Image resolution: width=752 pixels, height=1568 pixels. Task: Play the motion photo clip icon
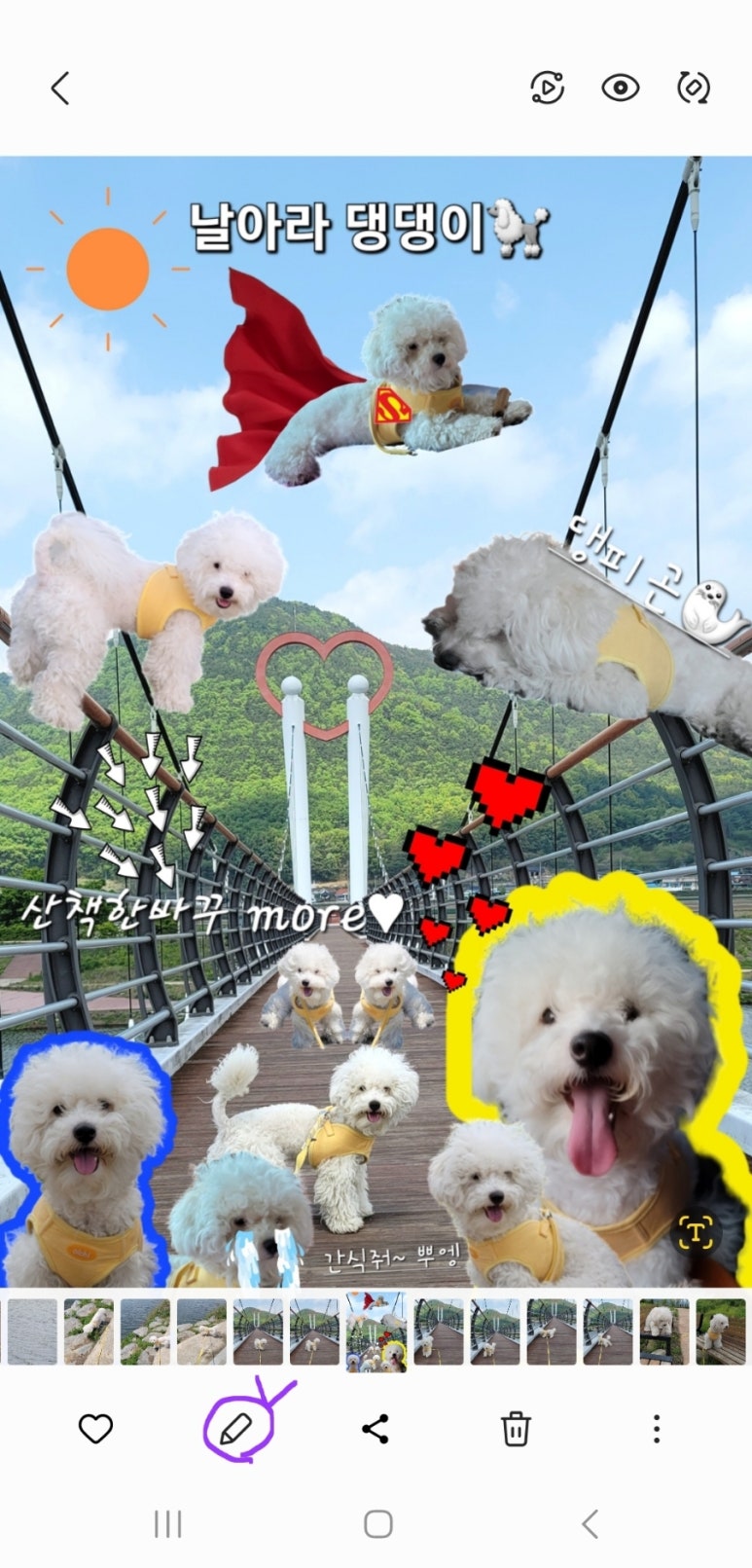[547, 89]
